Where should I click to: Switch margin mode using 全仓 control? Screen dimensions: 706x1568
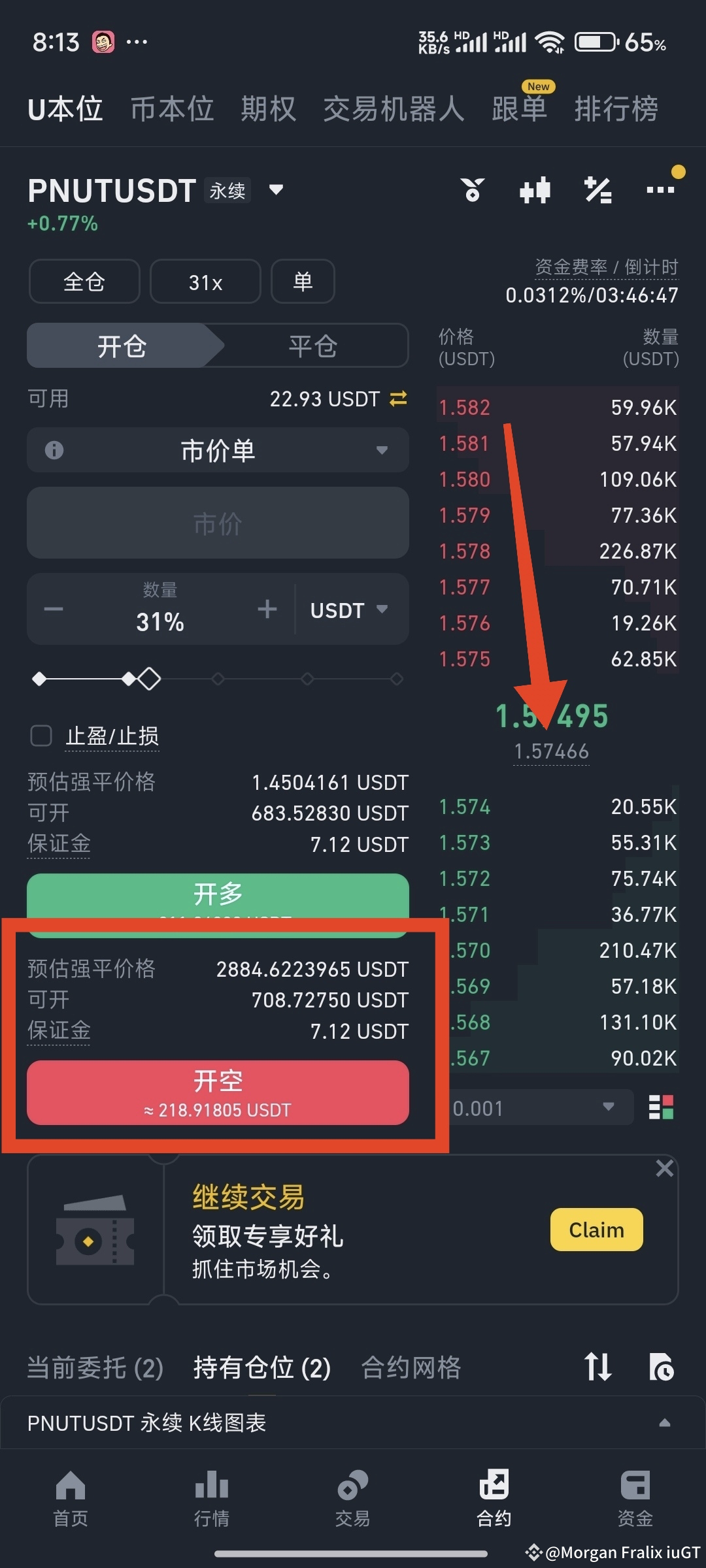click(x=84, y=282)
